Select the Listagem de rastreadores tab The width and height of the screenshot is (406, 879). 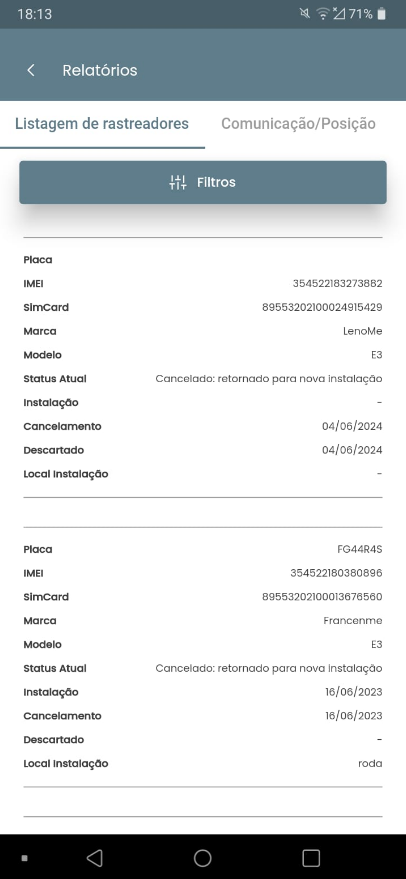(102, 124)
